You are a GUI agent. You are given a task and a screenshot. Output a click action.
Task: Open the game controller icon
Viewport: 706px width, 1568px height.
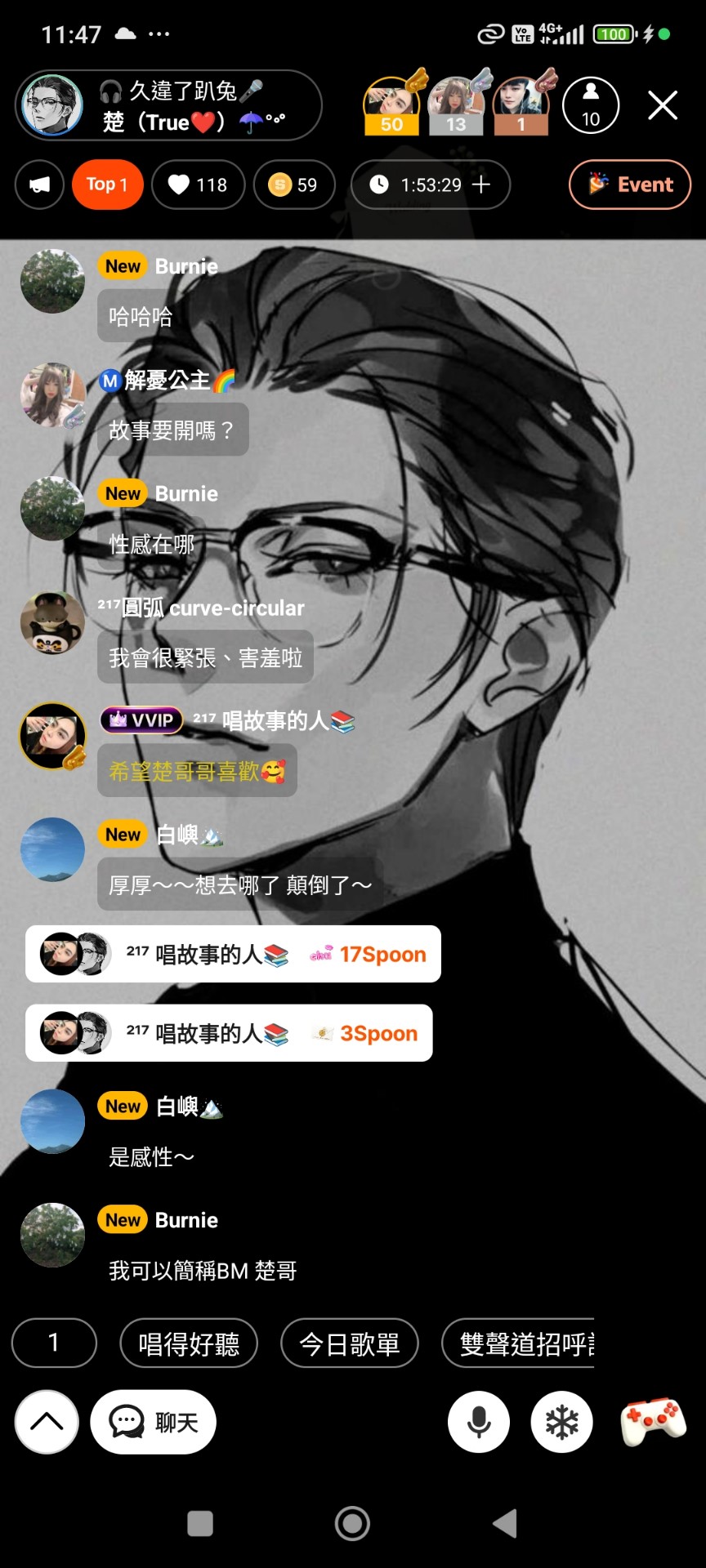pos(653,1422)
